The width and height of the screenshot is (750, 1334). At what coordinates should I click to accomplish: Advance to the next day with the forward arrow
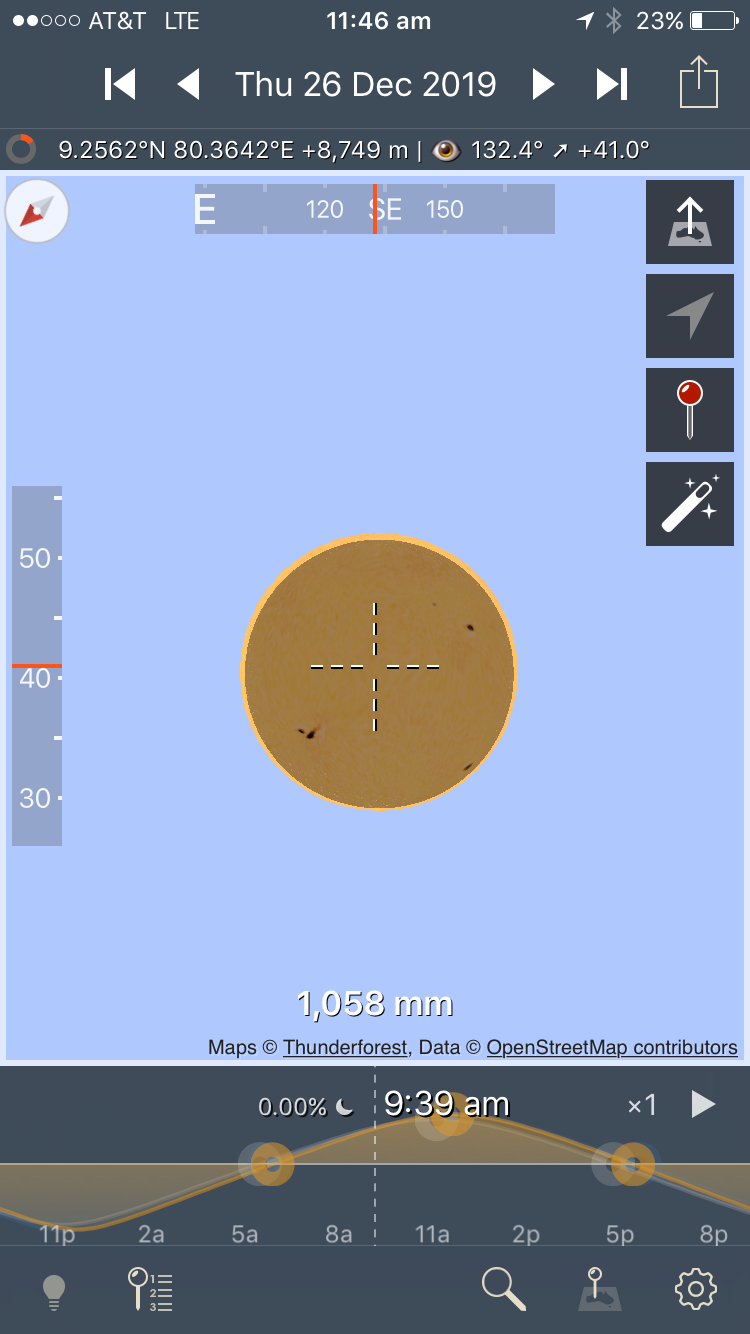point(543,84)
